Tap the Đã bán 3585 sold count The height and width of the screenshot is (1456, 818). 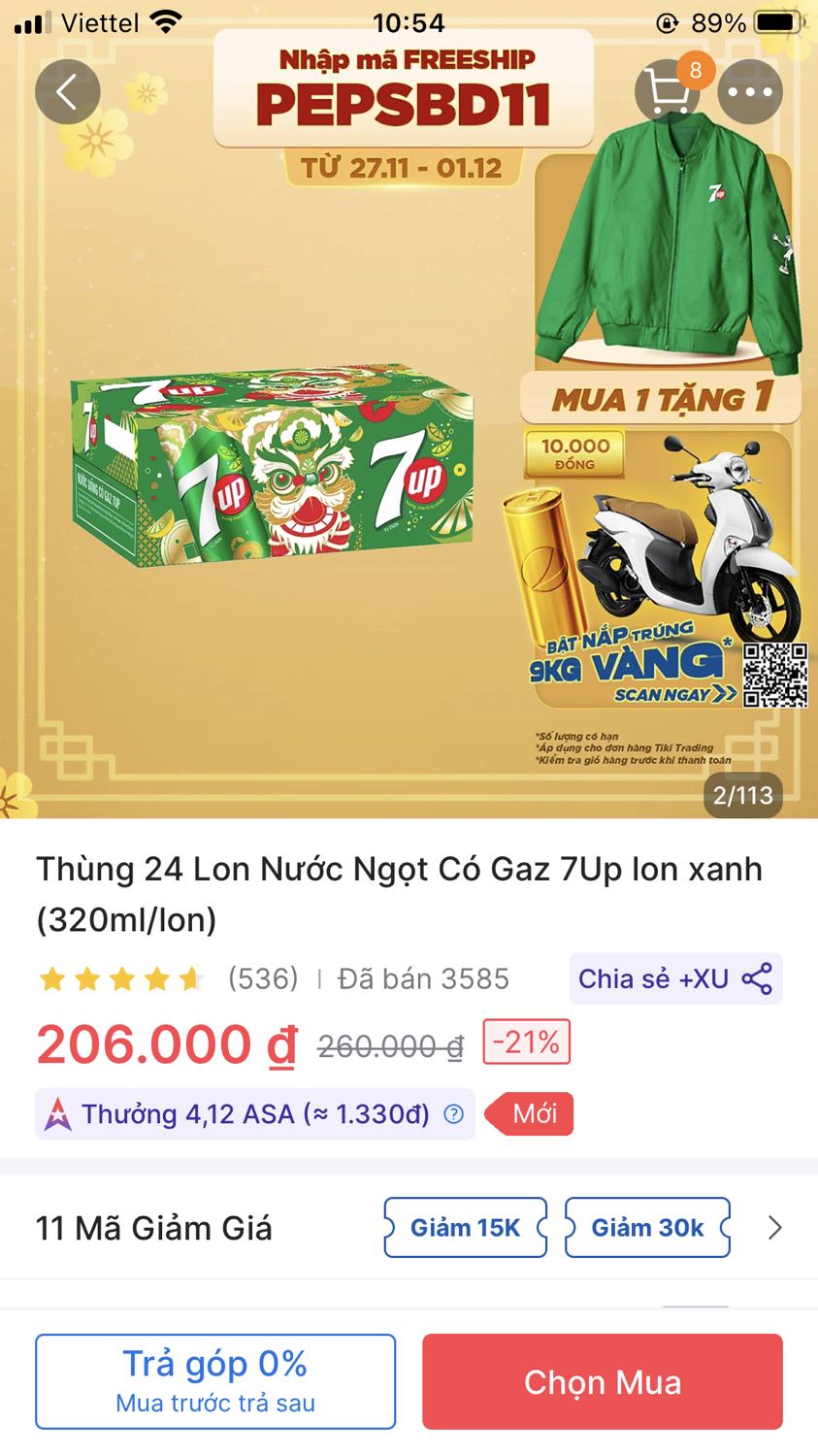tap(415, 978)
